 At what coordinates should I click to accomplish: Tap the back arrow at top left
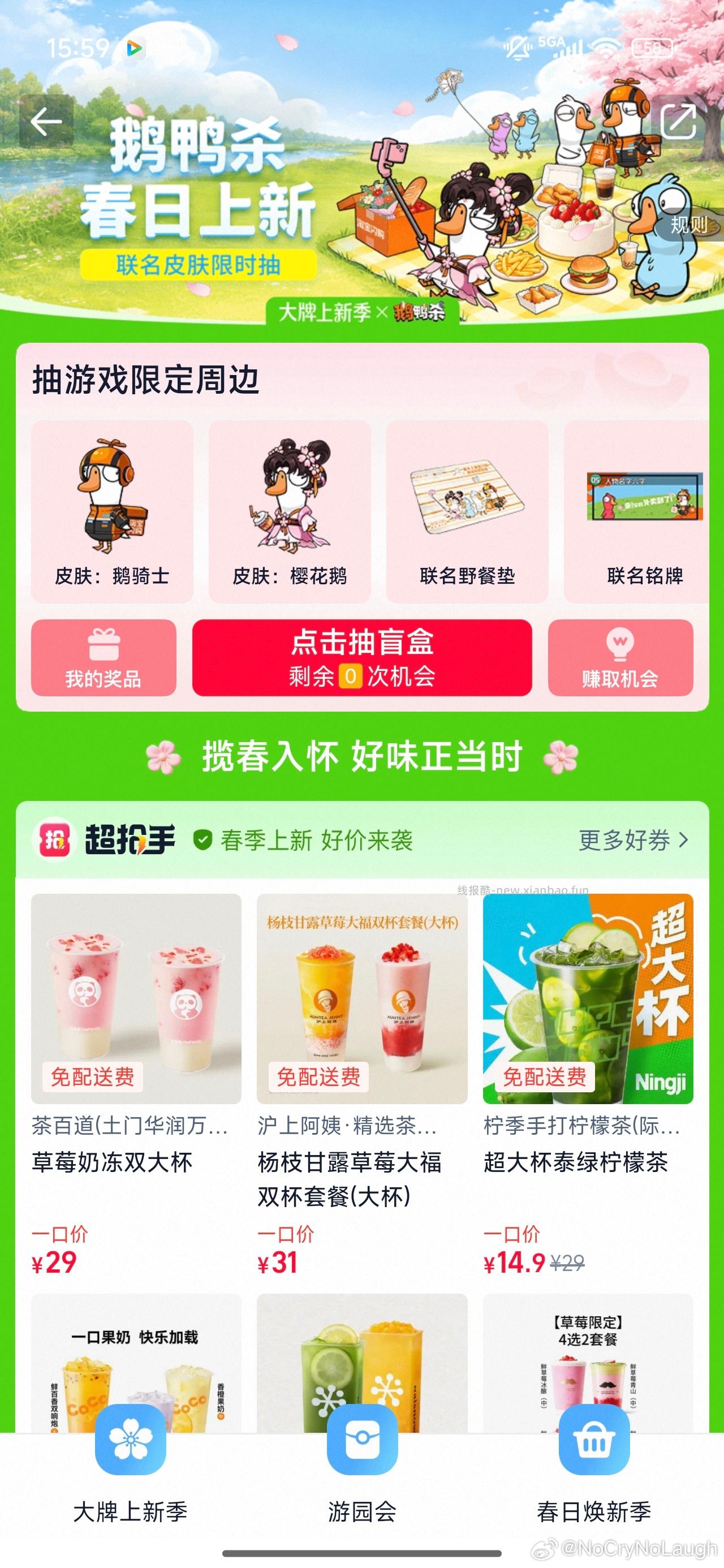[x=45, y=120]
